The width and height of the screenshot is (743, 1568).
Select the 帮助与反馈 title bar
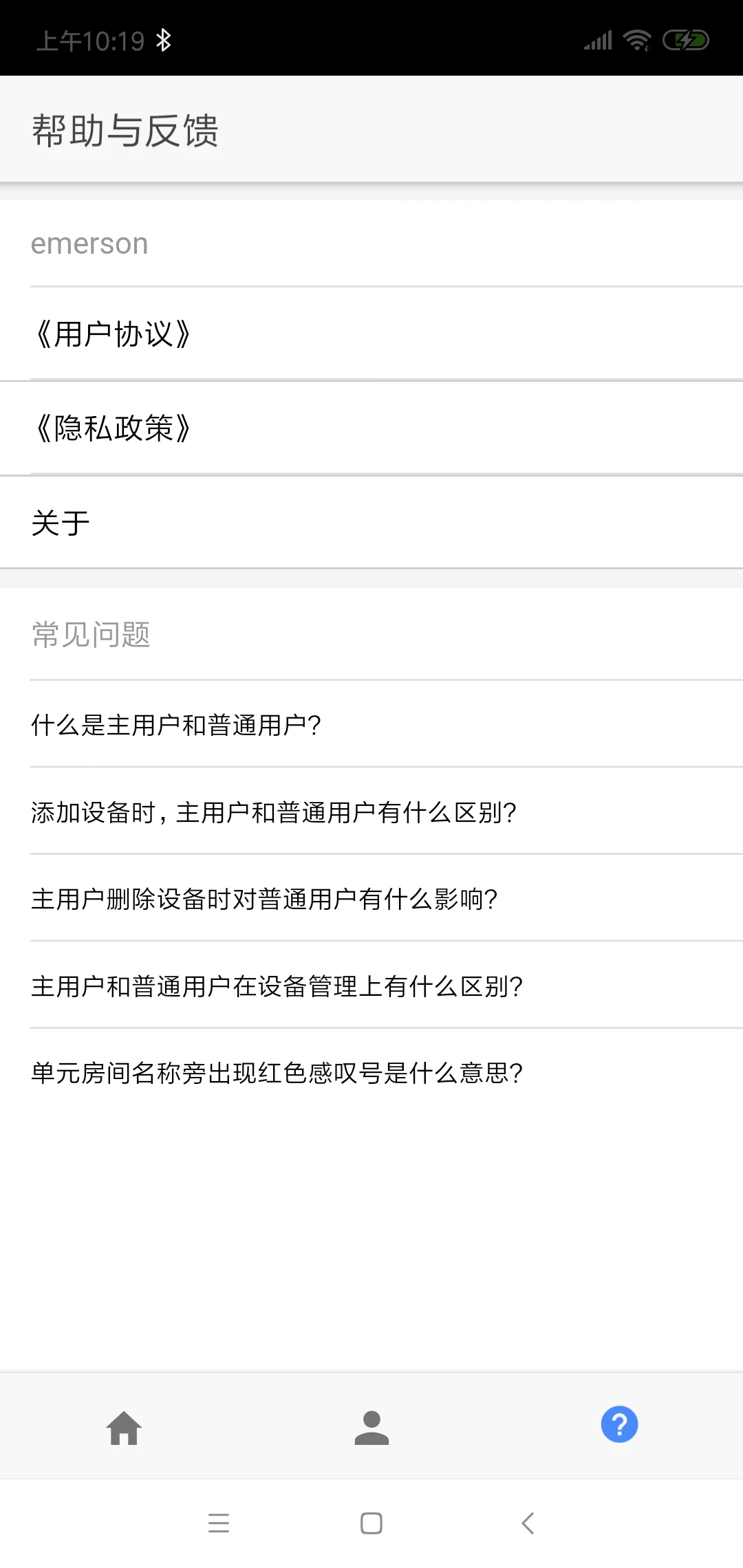point(126,131)
